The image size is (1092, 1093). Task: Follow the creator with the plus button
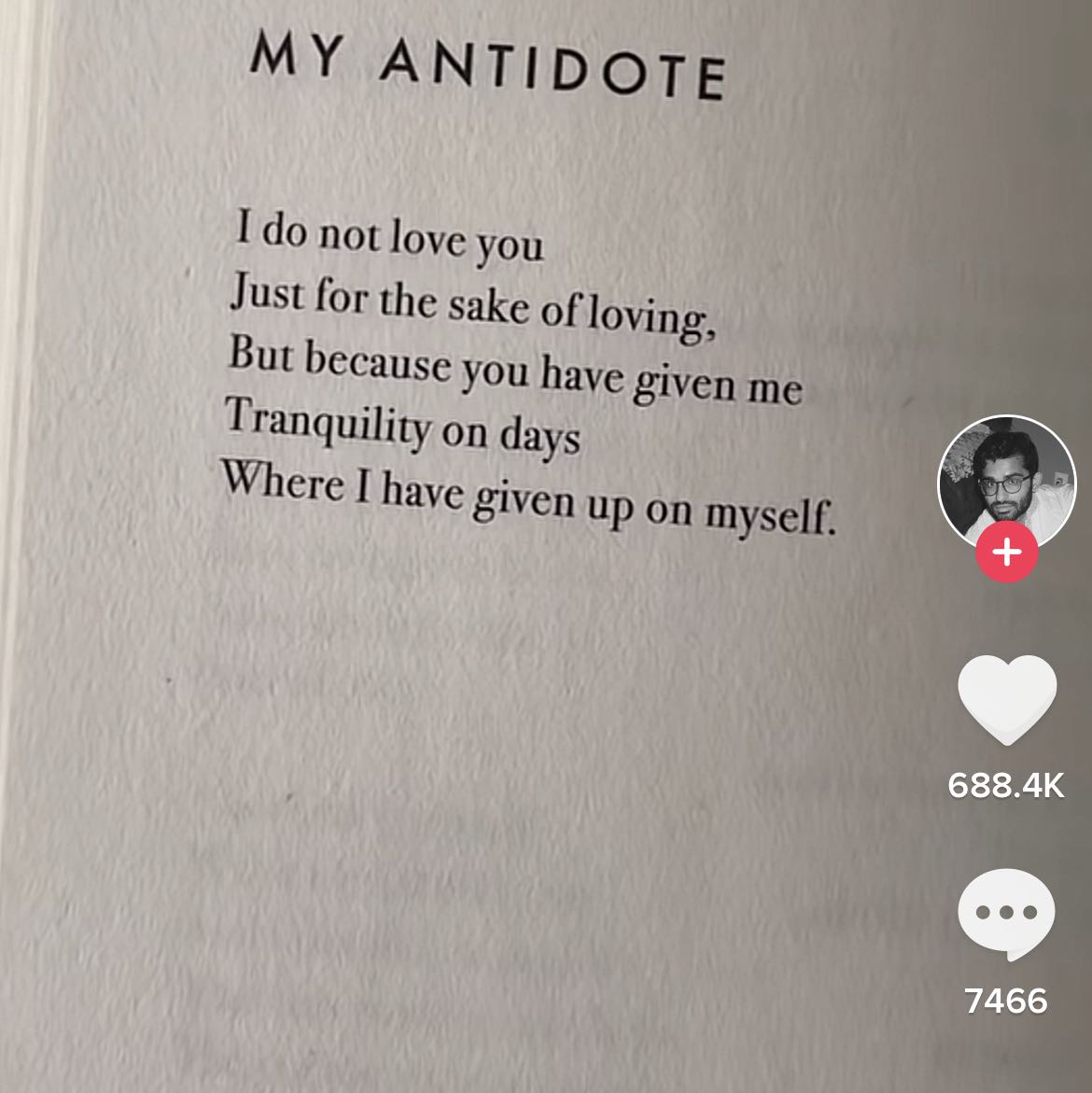pyautogui.click(x=1006, y=554)
